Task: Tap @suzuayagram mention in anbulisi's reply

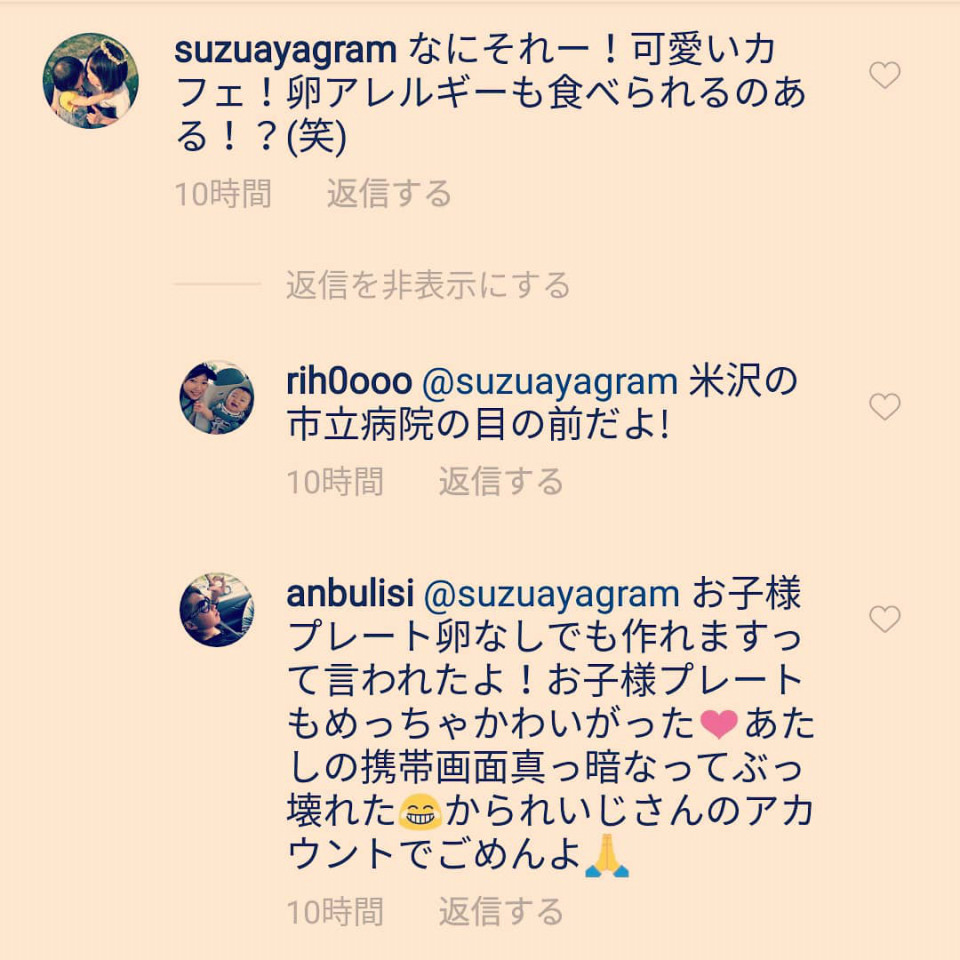Action: [552, 594]
